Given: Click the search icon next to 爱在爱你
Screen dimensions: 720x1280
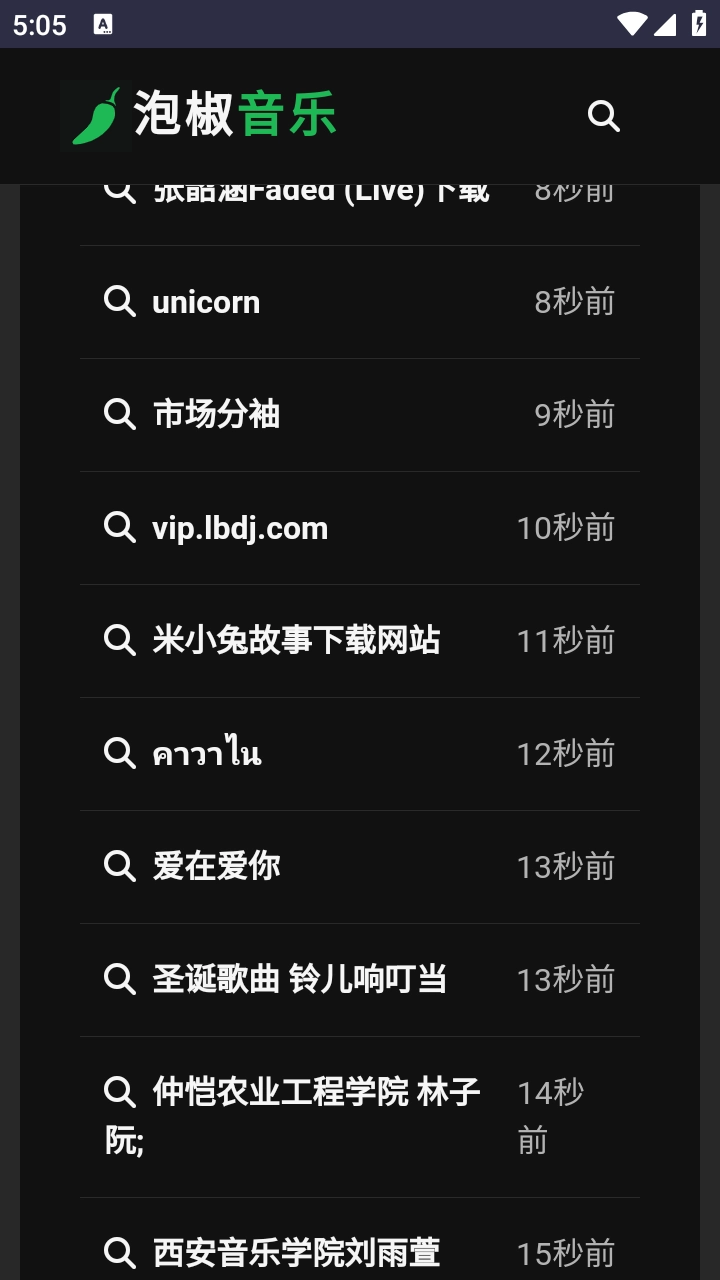Looking at the screenshot, I should (x=120, y=866).
